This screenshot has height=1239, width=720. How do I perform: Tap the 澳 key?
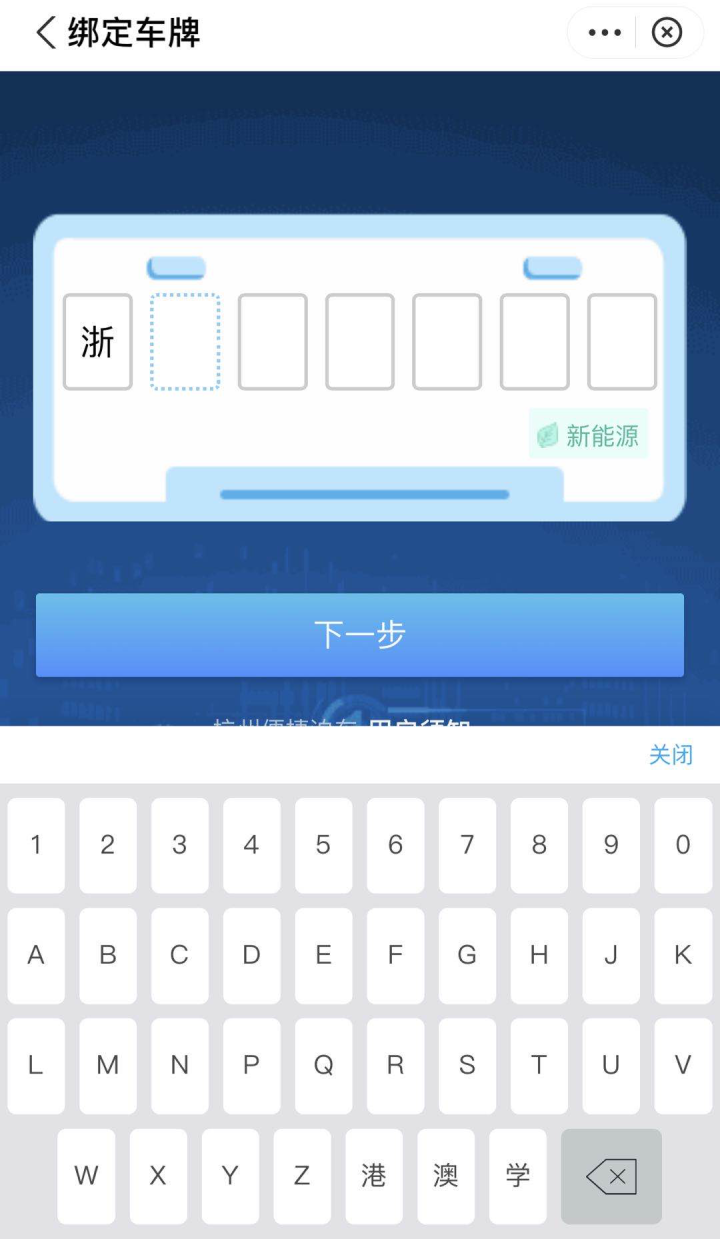446,1176
